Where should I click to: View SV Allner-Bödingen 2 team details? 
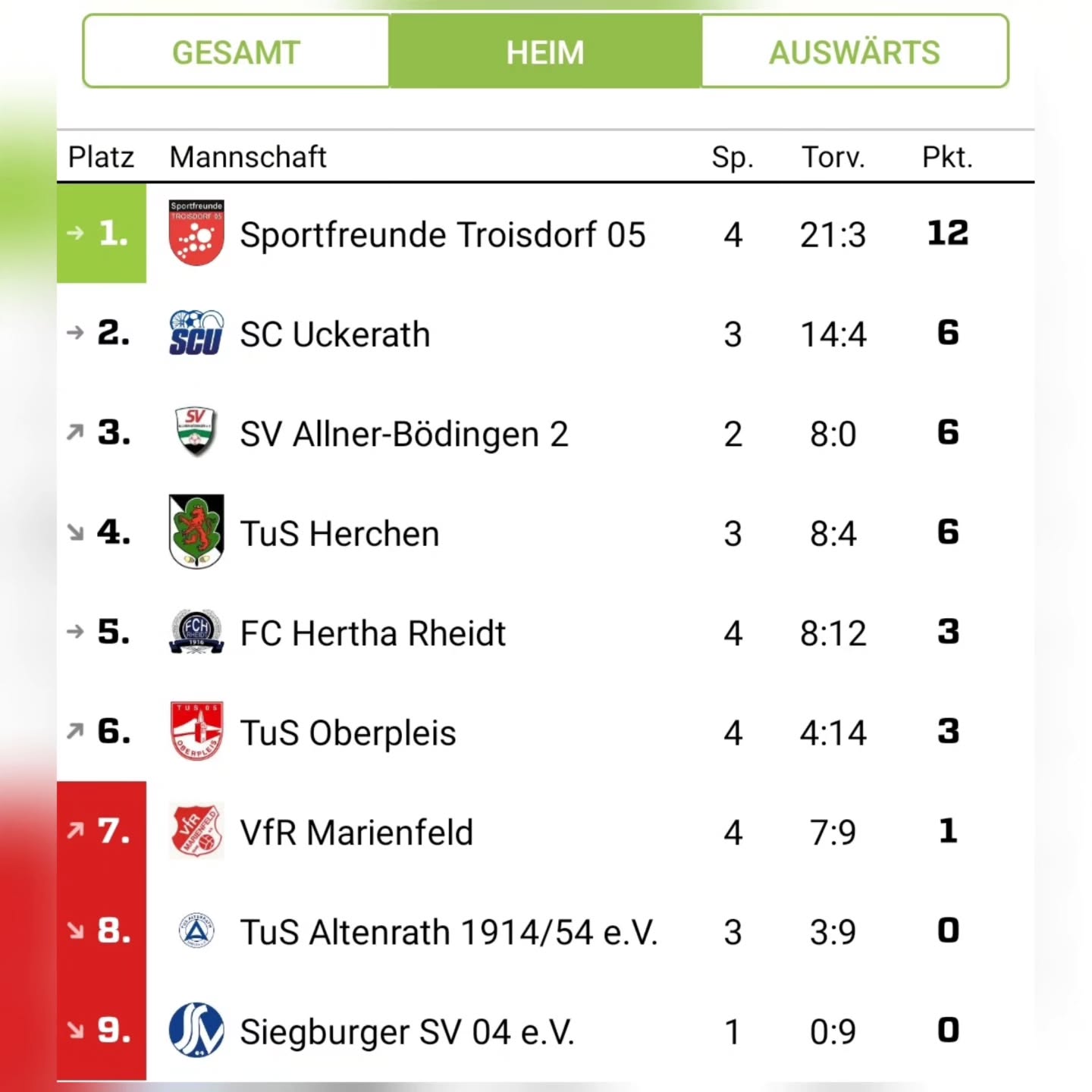coord(403,434)
